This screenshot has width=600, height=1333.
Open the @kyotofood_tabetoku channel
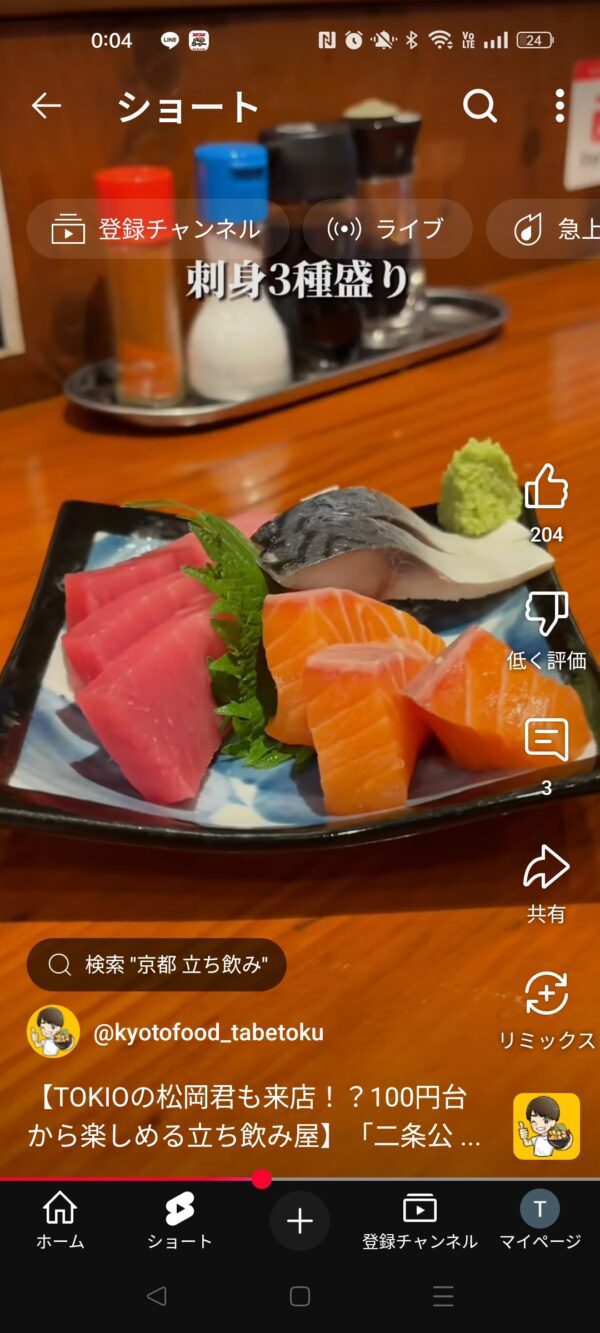(x=208, y=1032)
